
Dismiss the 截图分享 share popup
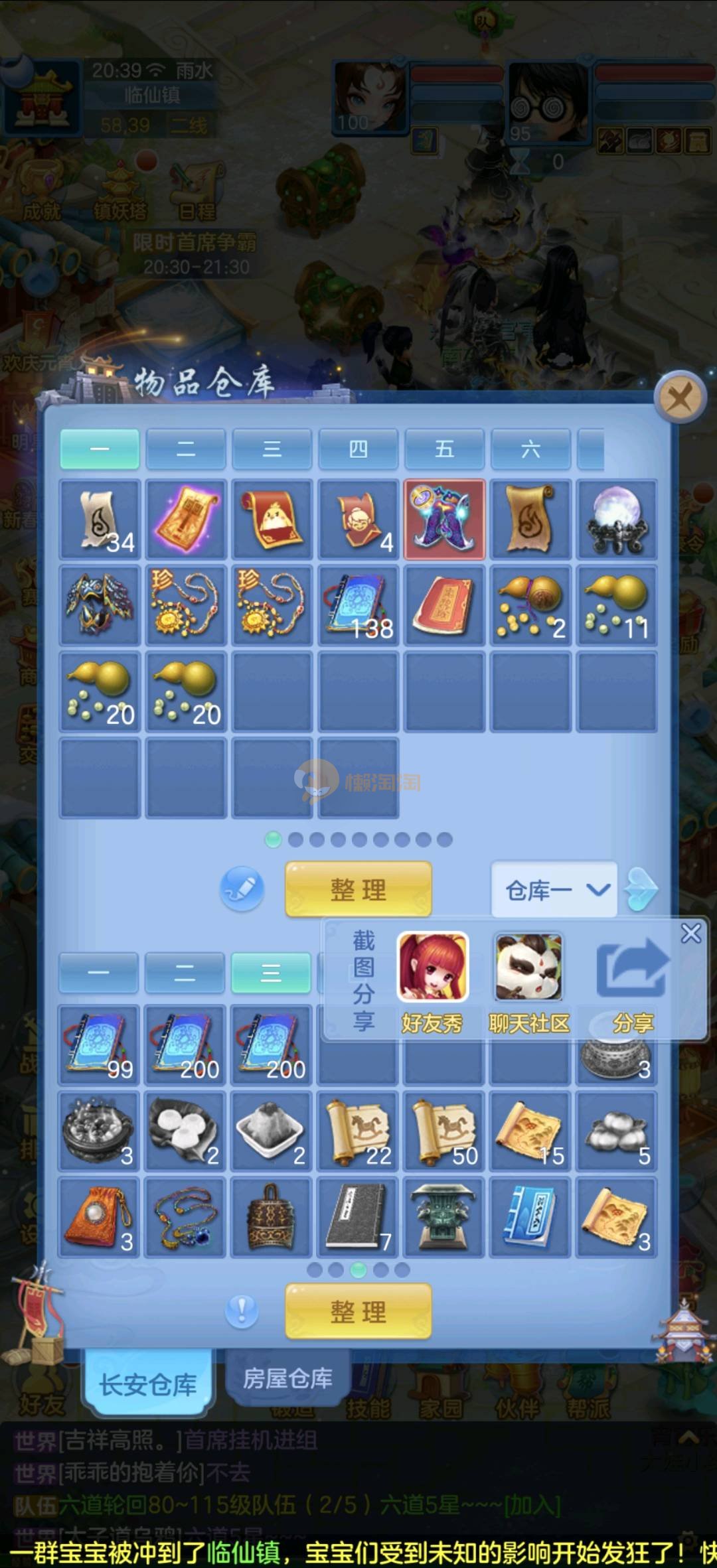691,934
